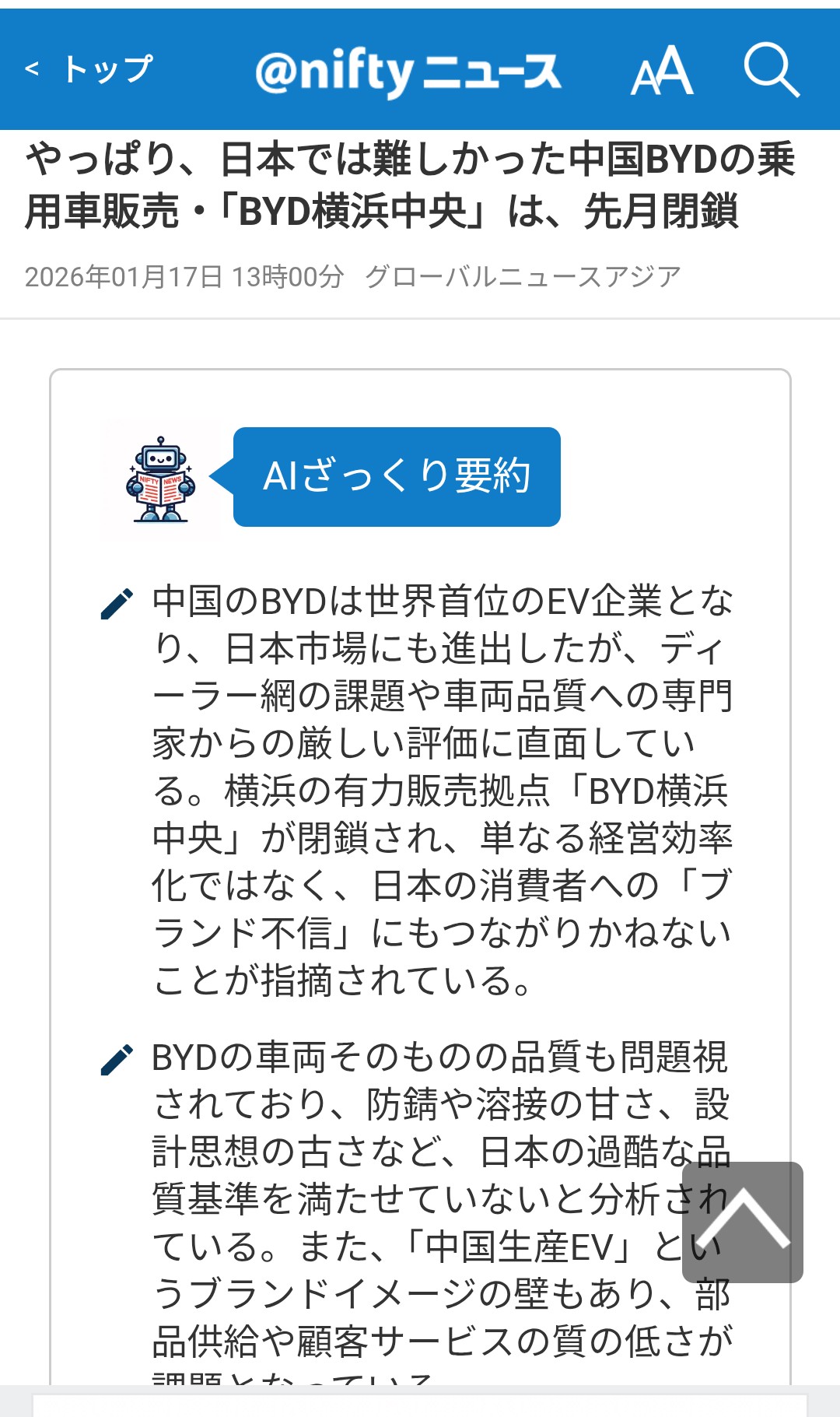Go back to トップ page

click(x=89, y=69)
